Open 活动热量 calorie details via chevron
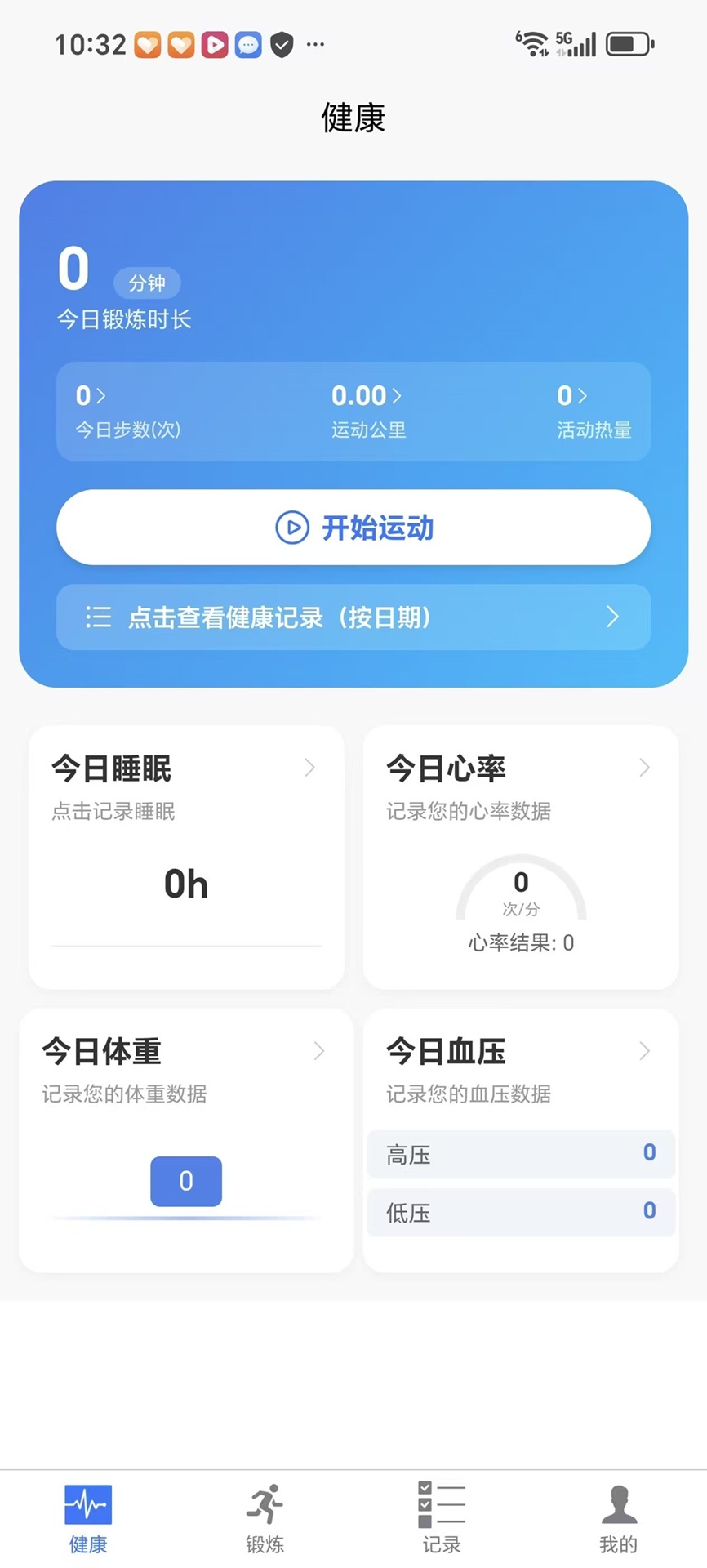Image resolution: width=707 pixels, height=1568 pixels. click(584, 396)
